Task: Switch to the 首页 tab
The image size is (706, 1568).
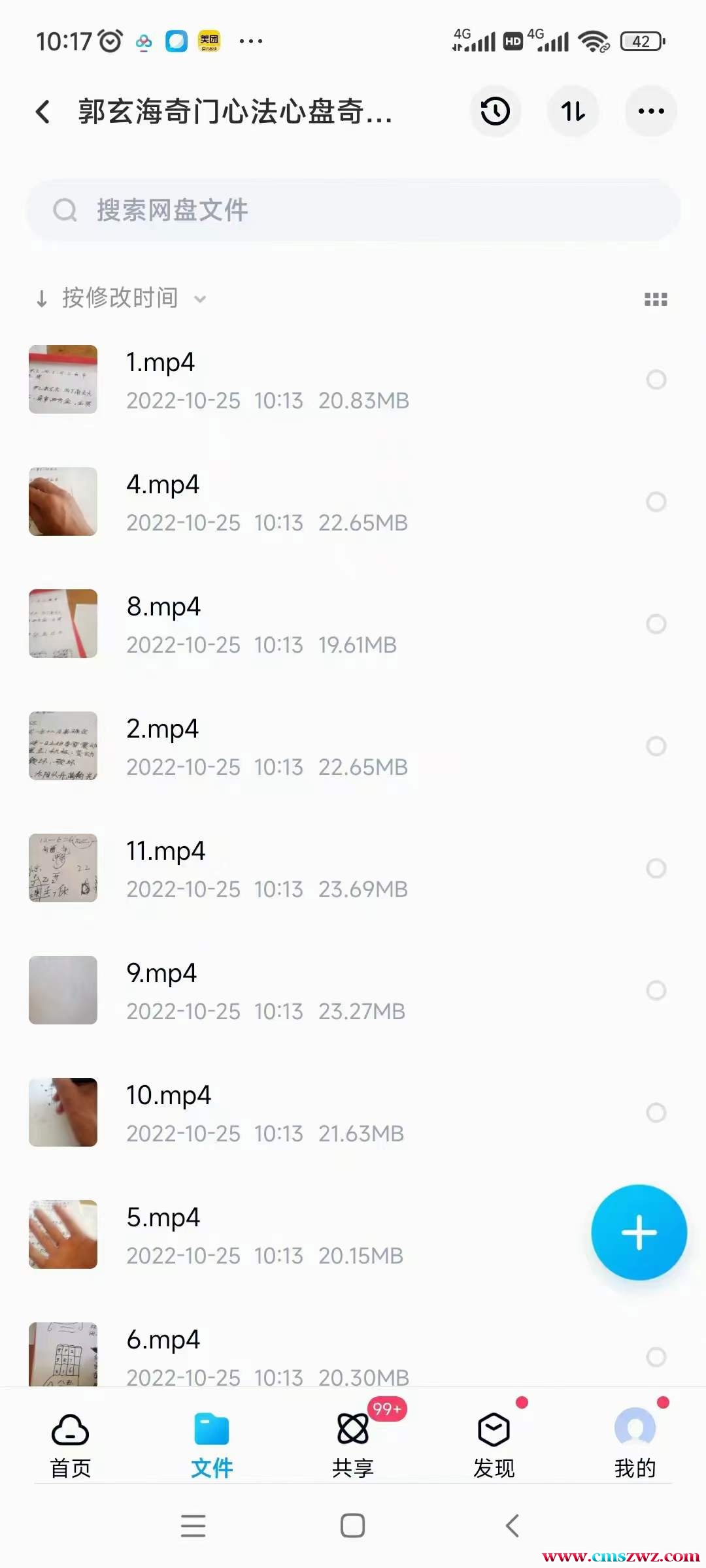Action: pos(71,1445)
